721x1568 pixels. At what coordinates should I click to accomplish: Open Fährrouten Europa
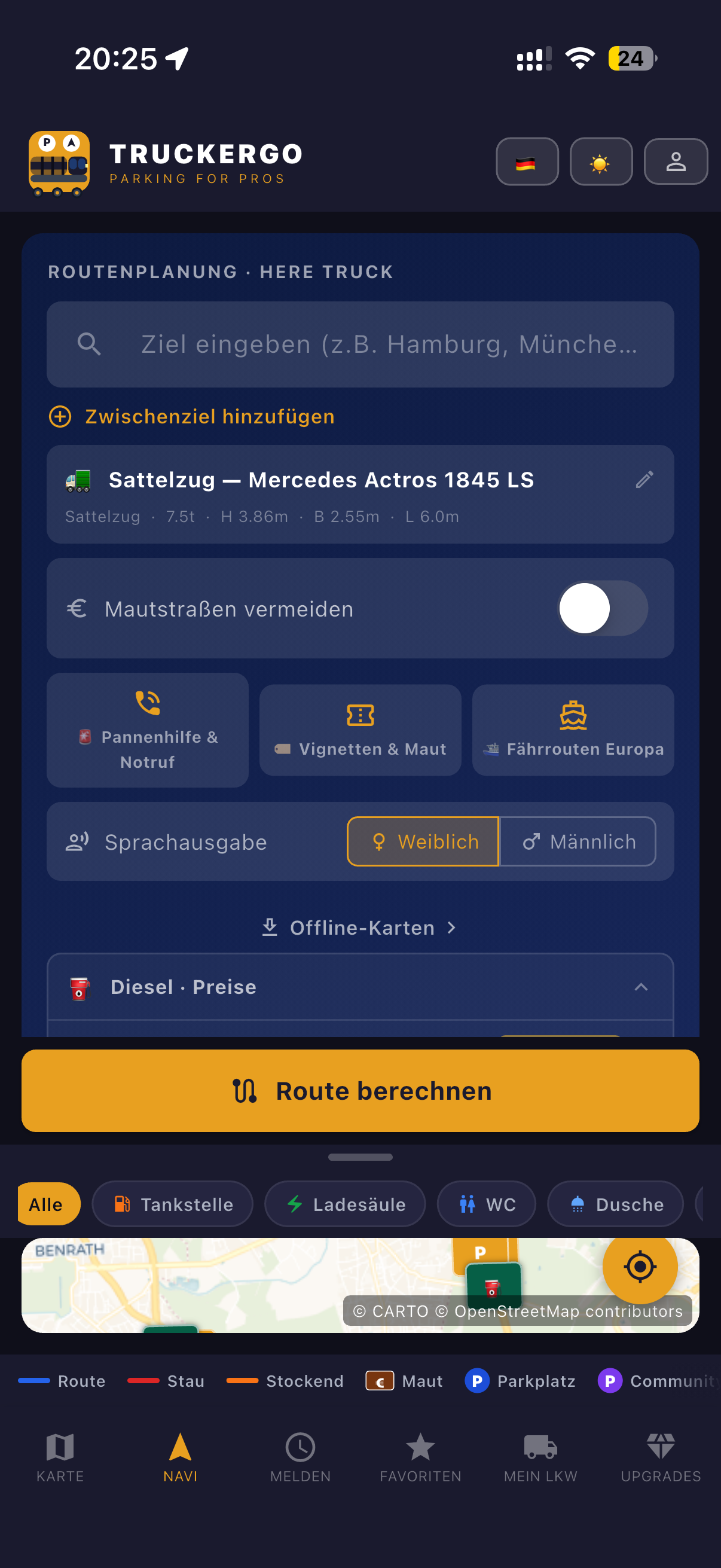coord(573,730)
